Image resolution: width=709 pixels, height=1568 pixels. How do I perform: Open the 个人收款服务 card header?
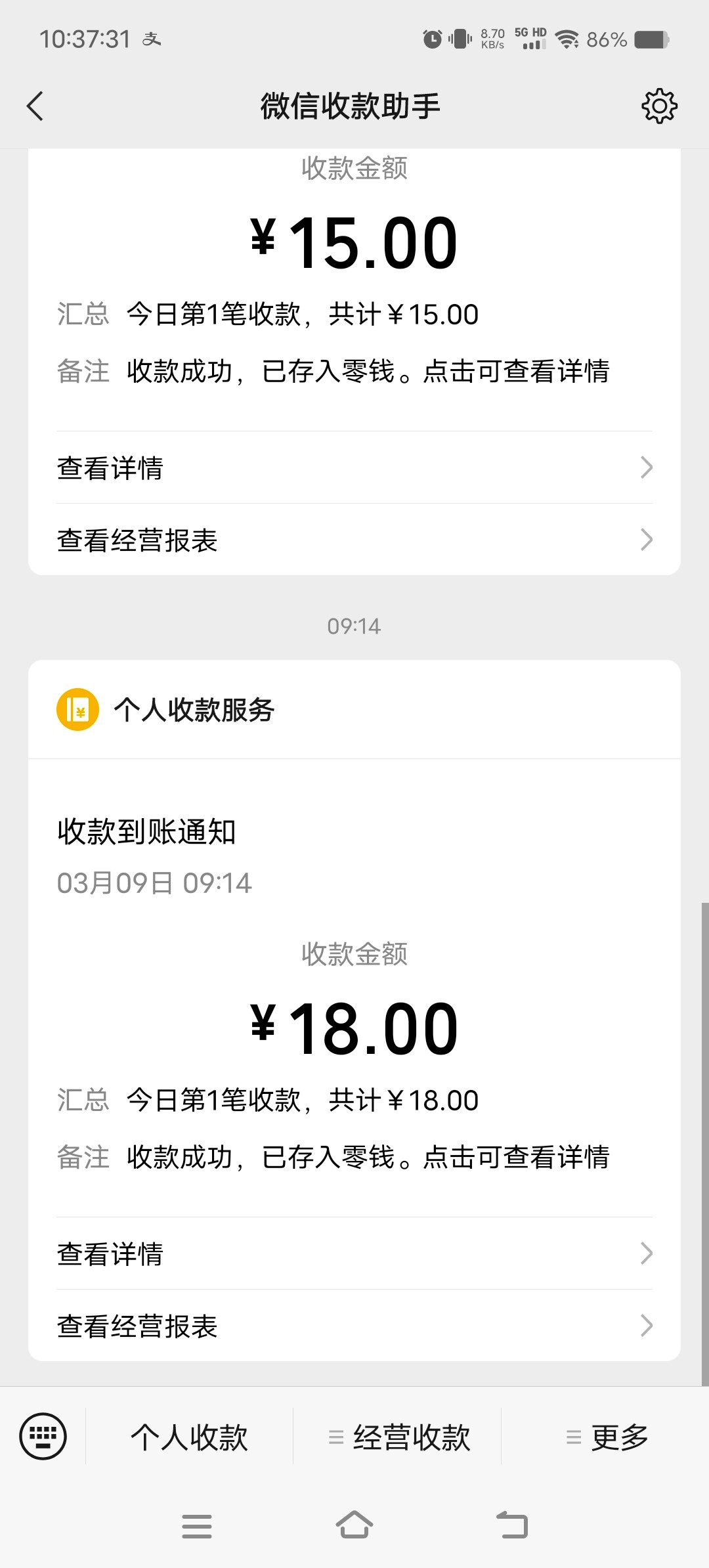(354, 710)
